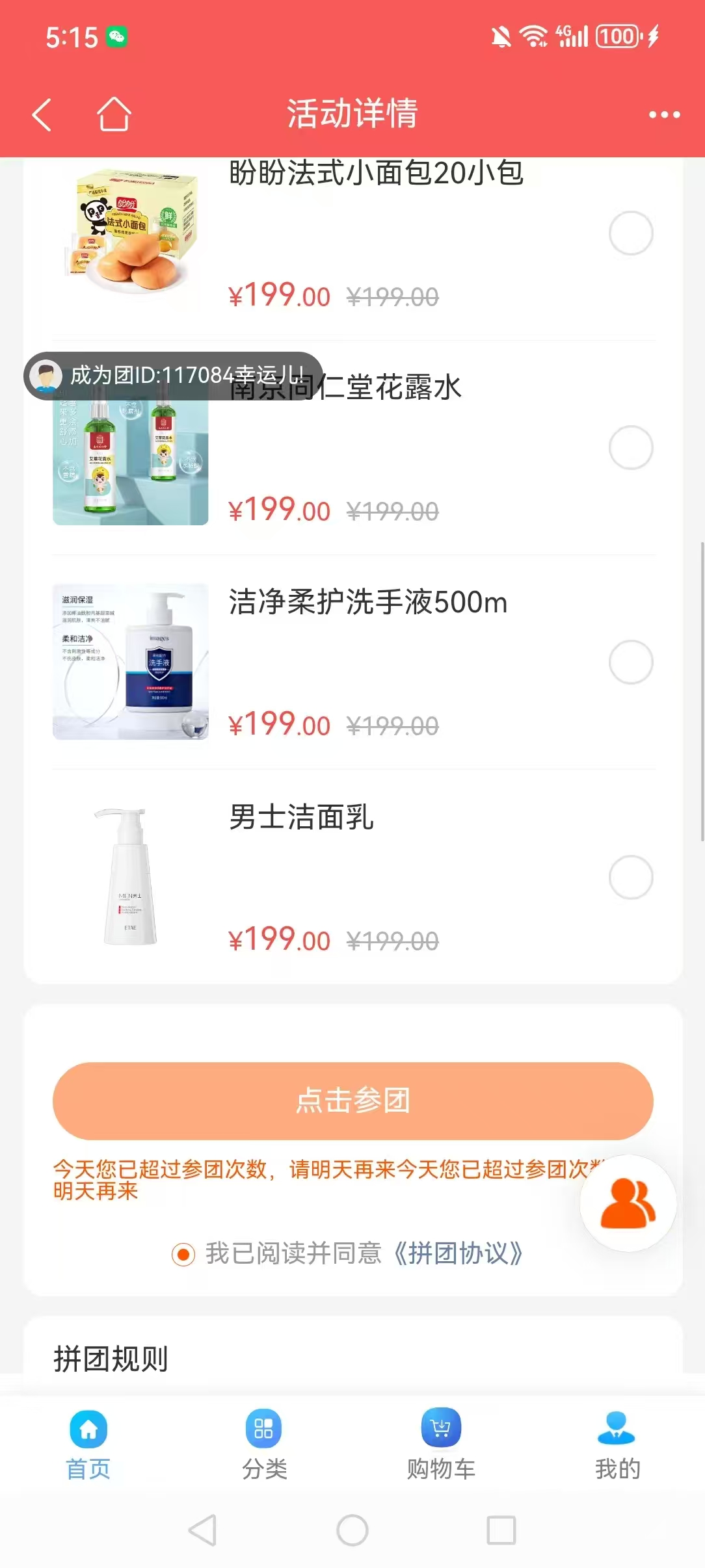This screenshot has width=705, height=1568.
Task: Switch to the 分类 tab
Action: click(264, 1446)
